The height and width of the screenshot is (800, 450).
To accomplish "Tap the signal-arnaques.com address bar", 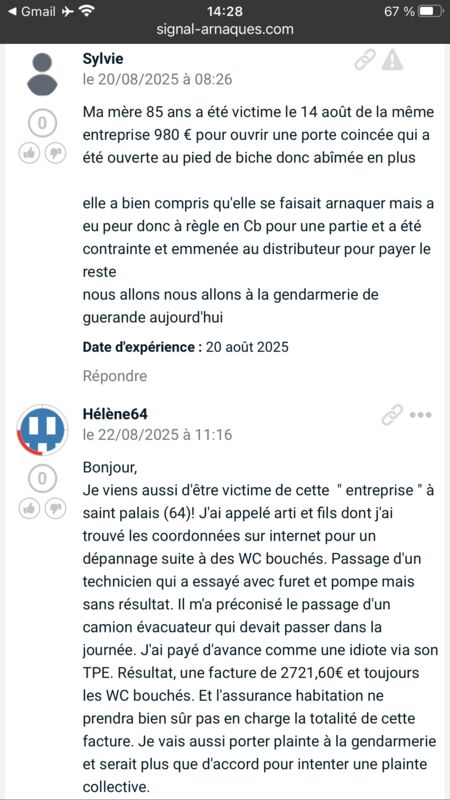I will 225,29.
